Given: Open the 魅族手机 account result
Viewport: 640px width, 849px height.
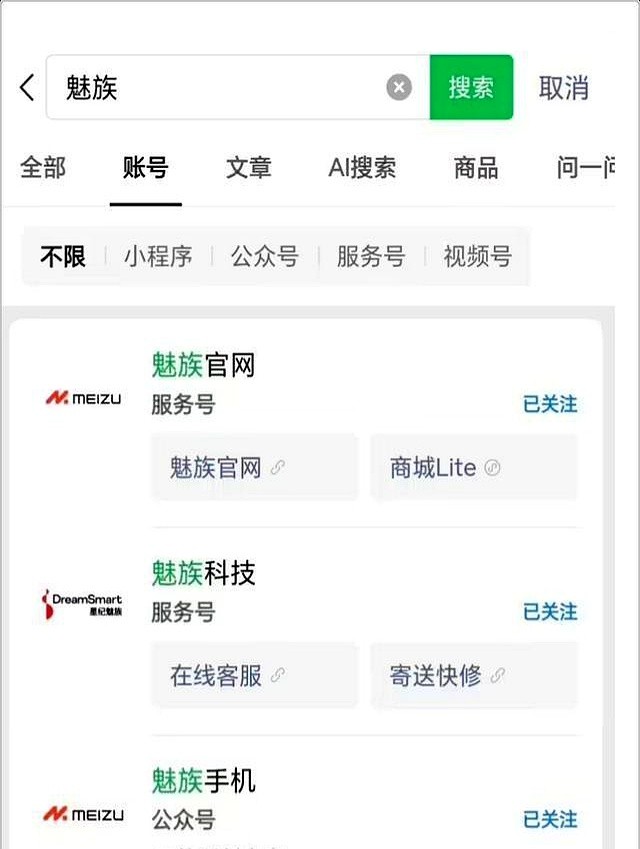Looking at the screenshot, I should (204, 780).
